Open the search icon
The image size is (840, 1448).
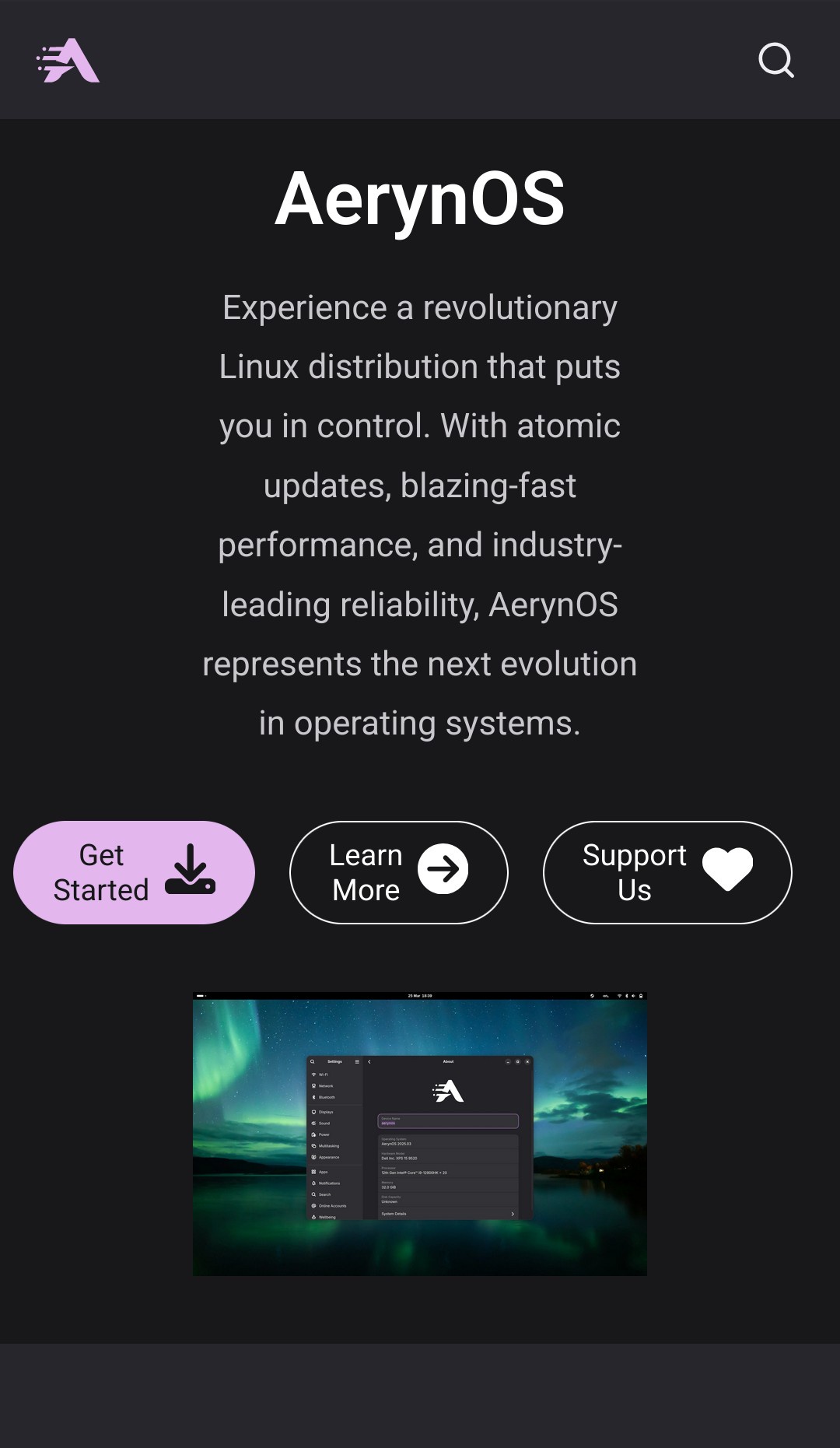775,60
